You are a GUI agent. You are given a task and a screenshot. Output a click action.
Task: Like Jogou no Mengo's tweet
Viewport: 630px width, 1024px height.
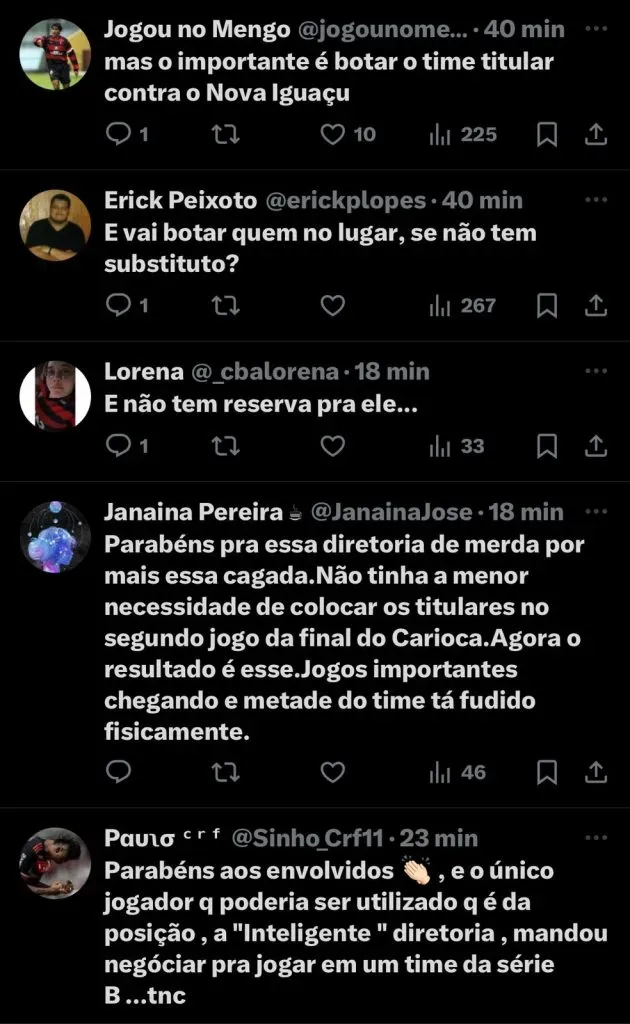click(x=332, y=133)
